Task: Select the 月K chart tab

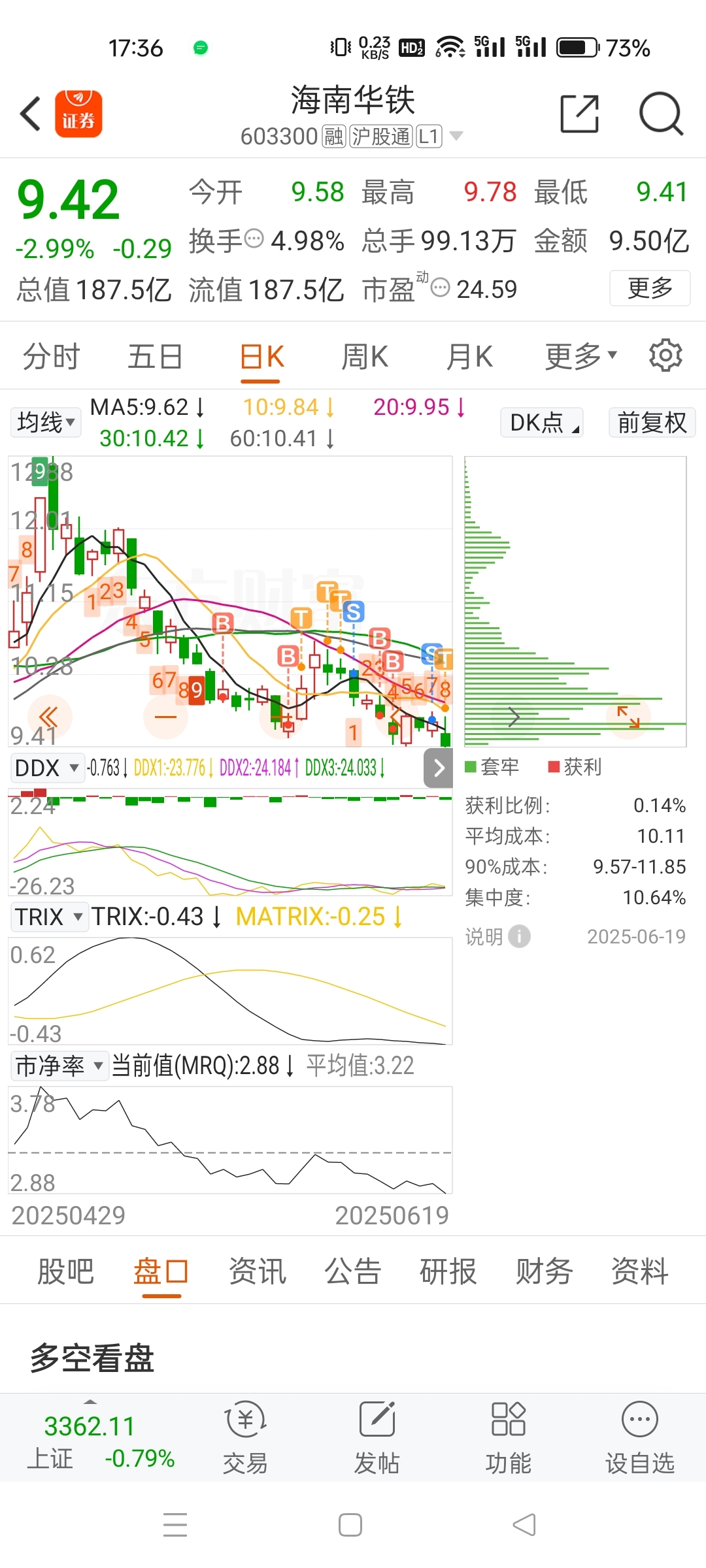Action: tap(469, 357)
